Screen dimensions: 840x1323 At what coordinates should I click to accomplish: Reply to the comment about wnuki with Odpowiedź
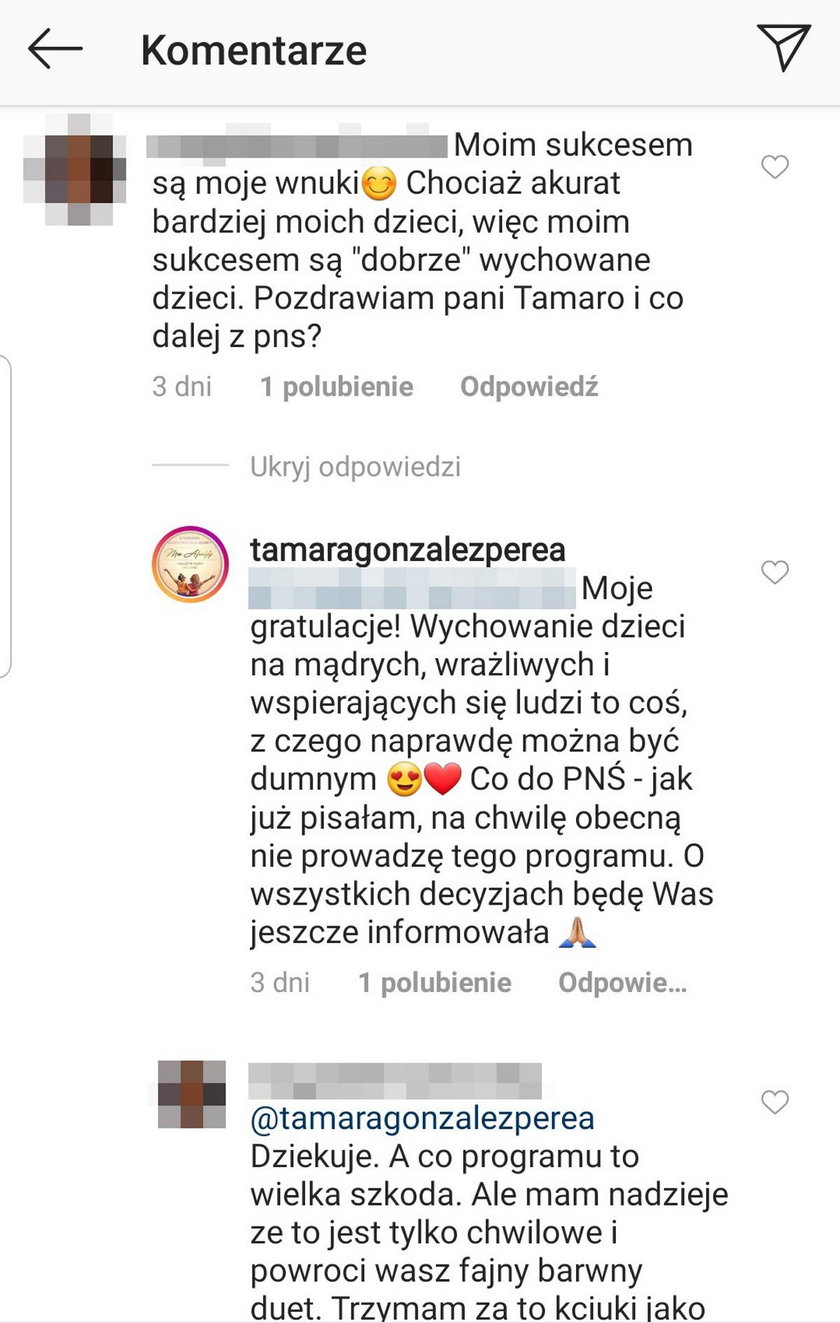pyautogui.click(x=529, y=387)
